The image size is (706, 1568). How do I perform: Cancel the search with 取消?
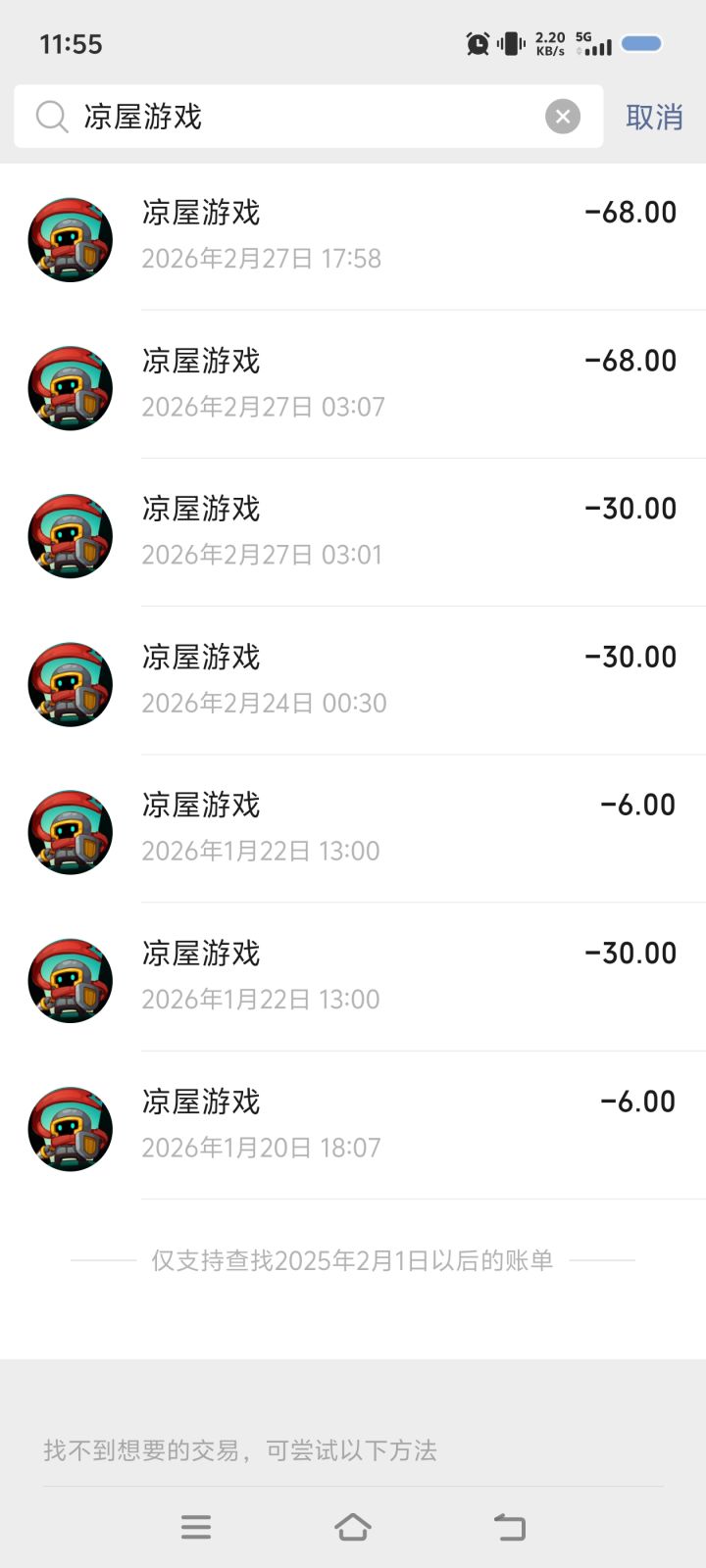pyautogui.click(x=654, y=117)
